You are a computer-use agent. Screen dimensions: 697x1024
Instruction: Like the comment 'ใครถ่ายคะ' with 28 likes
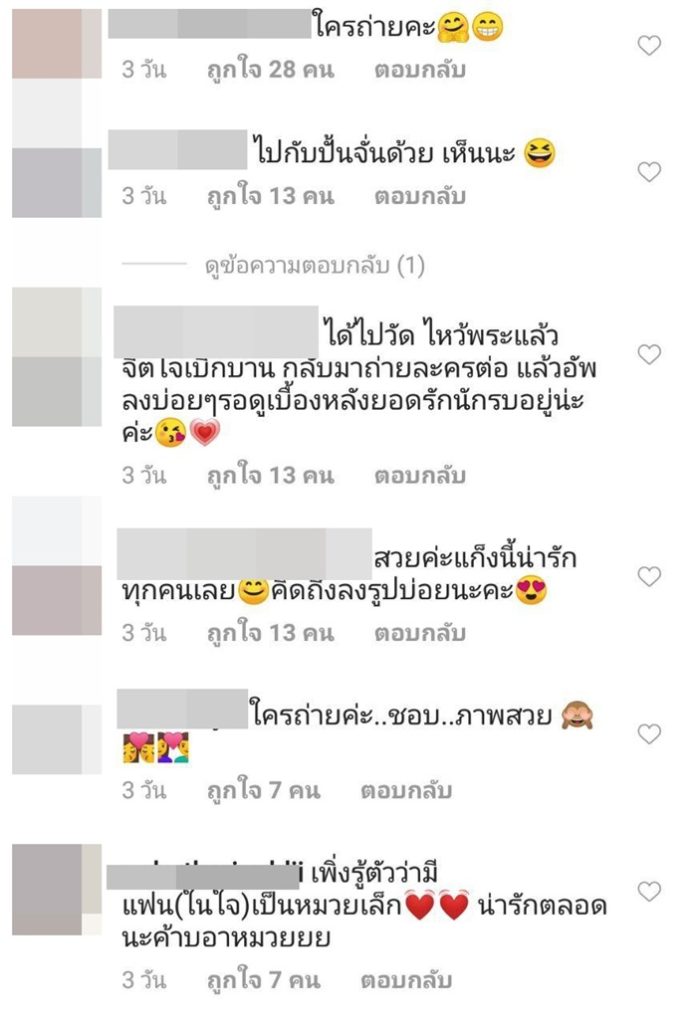649,45
